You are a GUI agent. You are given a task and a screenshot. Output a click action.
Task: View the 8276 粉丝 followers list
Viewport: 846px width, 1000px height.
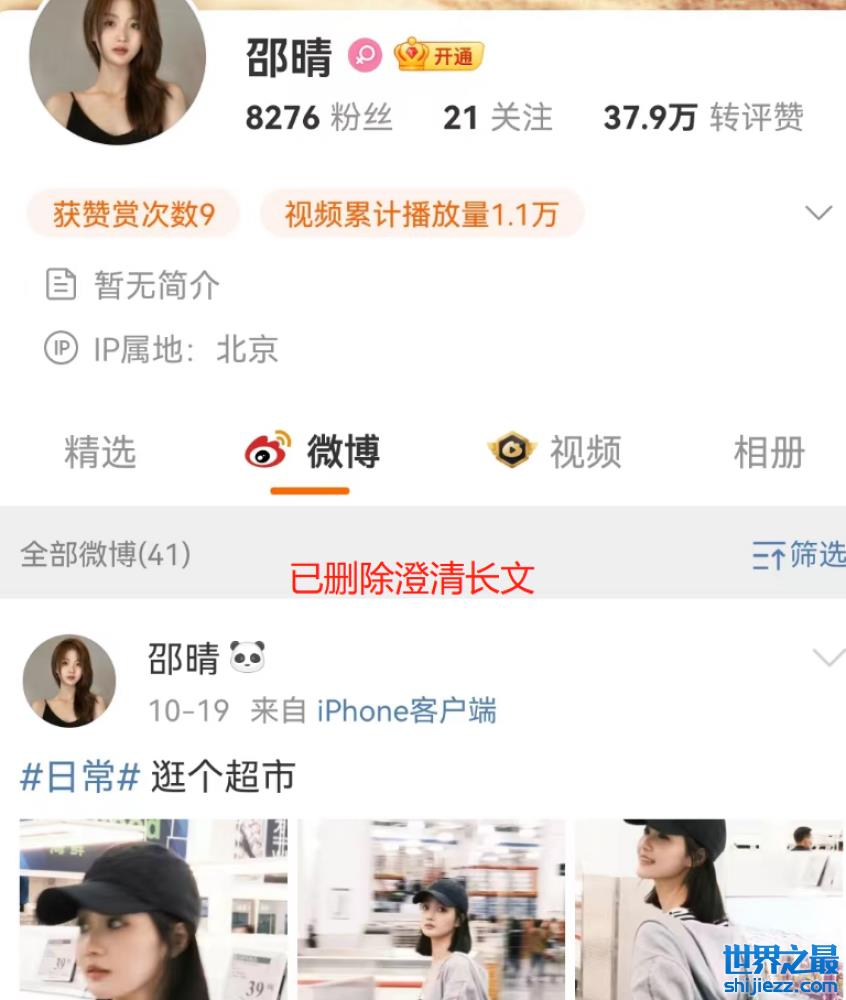pyautogui.click(x=319, y=118)
